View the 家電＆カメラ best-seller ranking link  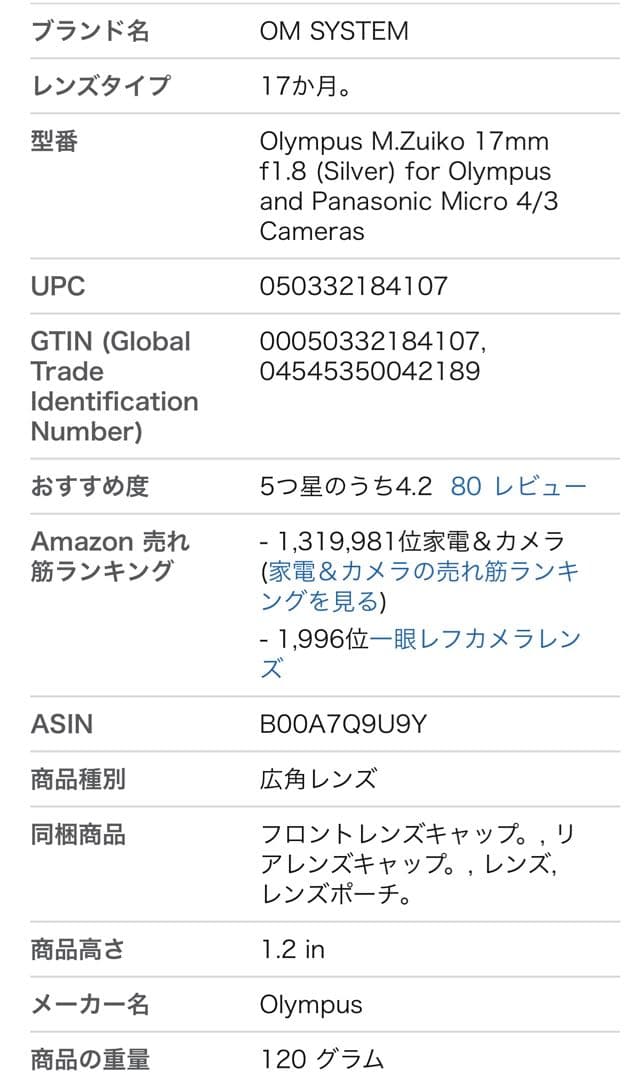point(422,572)
